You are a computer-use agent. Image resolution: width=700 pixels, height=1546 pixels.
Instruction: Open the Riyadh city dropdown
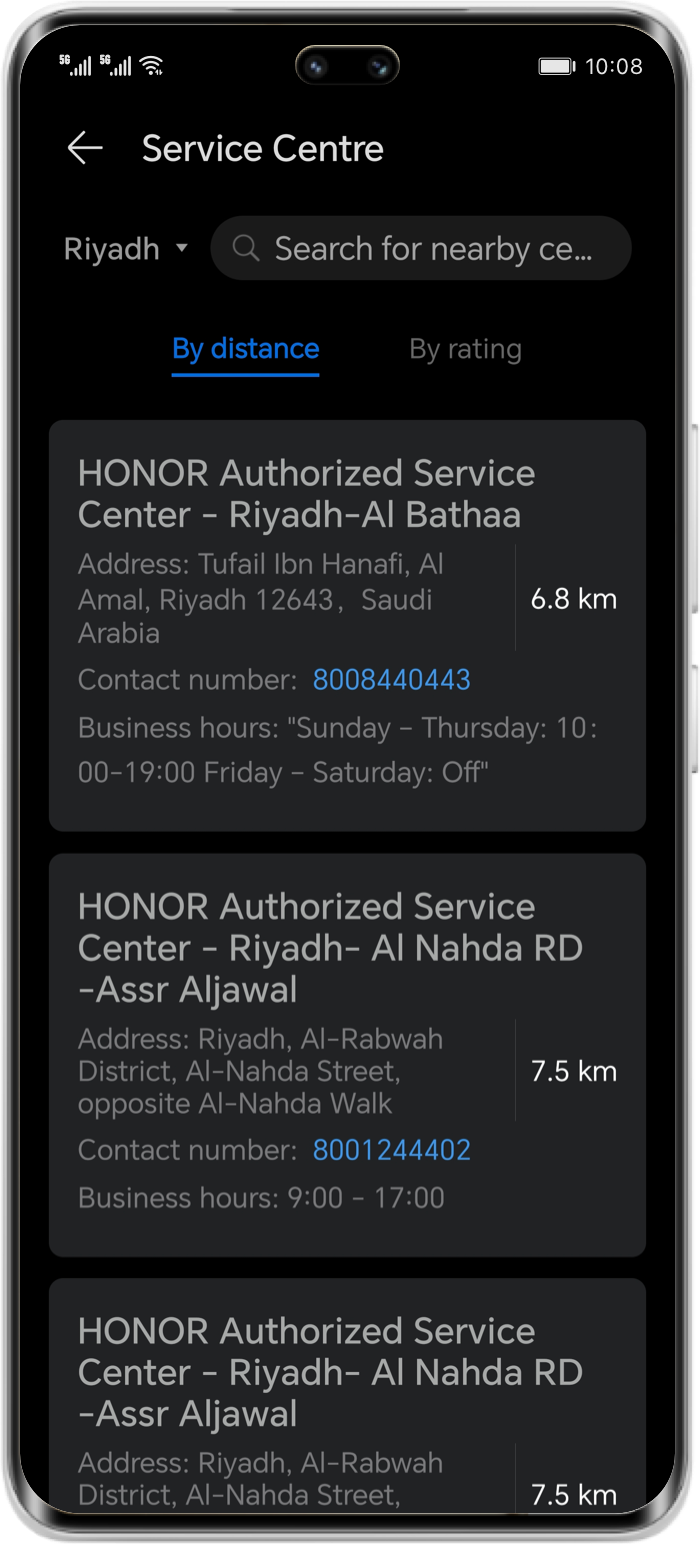coord(126,249)
